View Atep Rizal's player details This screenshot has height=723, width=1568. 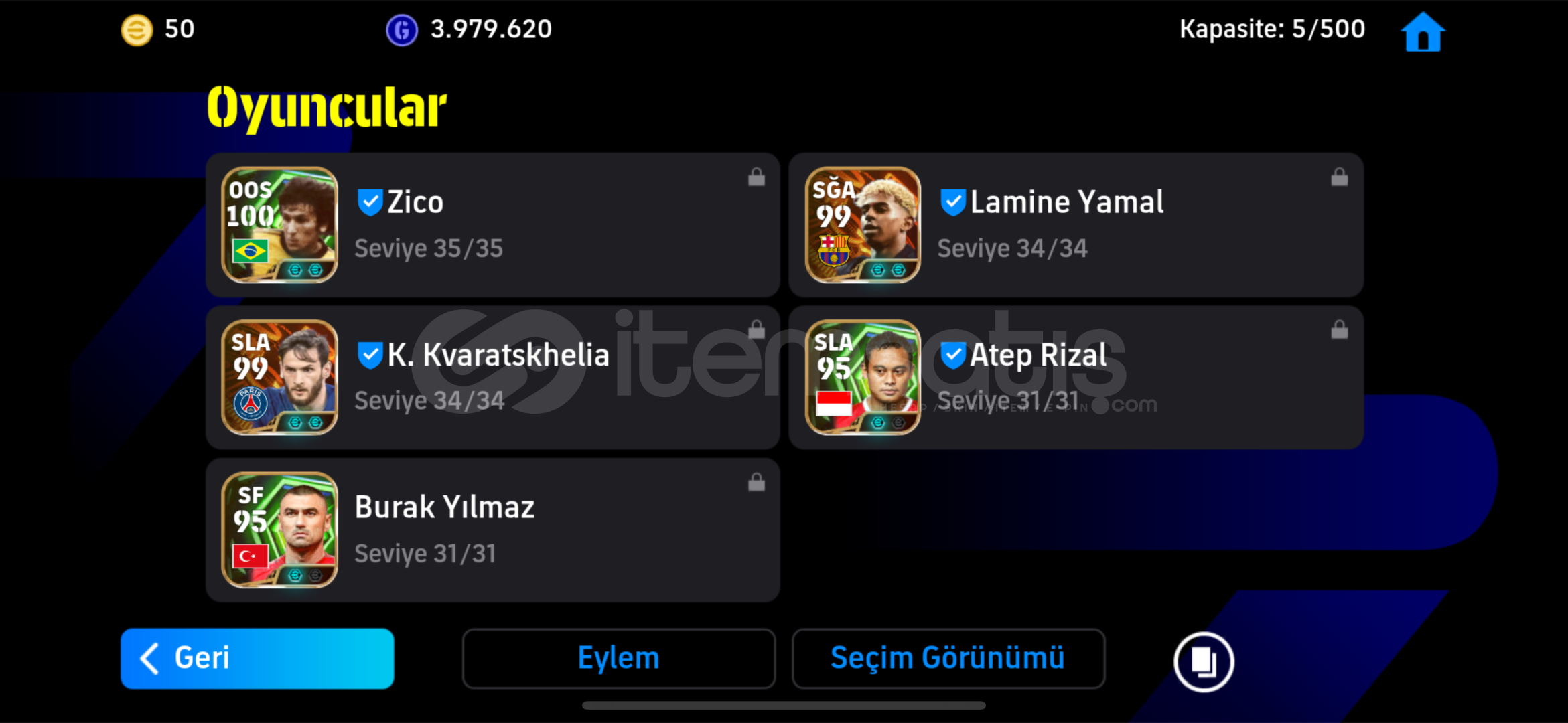(1076, 378)
